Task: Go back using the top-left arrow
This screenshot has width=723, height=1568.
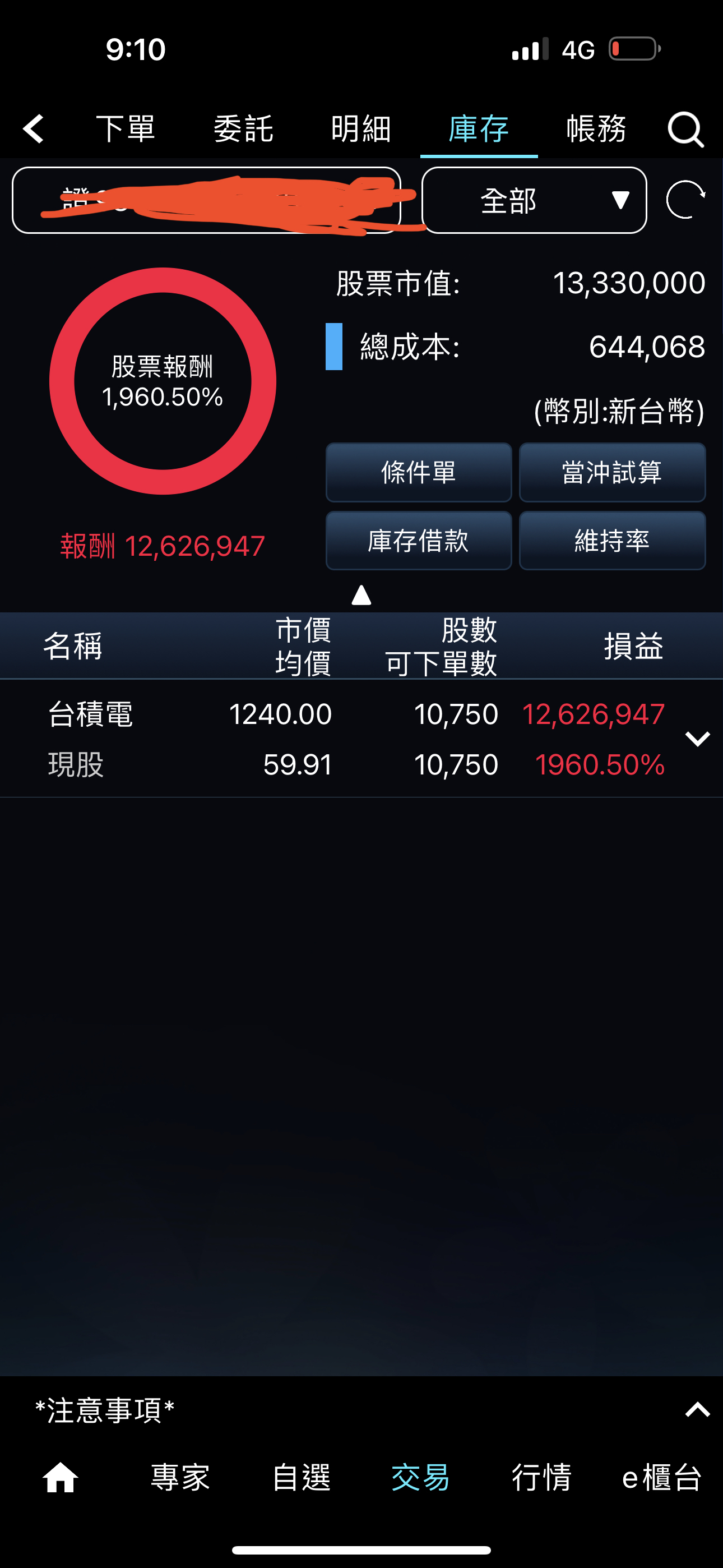Action: pos(34,129)
